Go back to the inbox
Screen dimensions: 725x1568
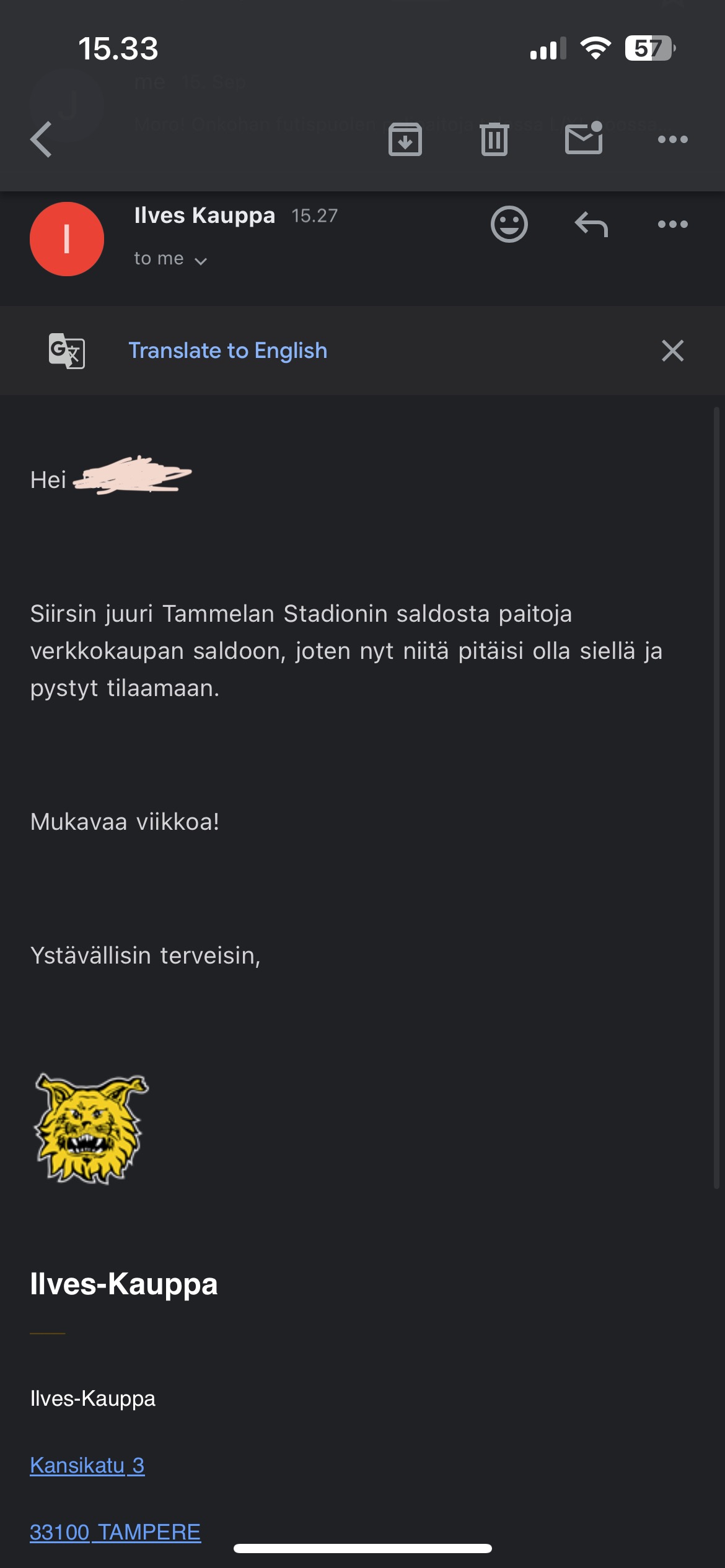point(42,139)
